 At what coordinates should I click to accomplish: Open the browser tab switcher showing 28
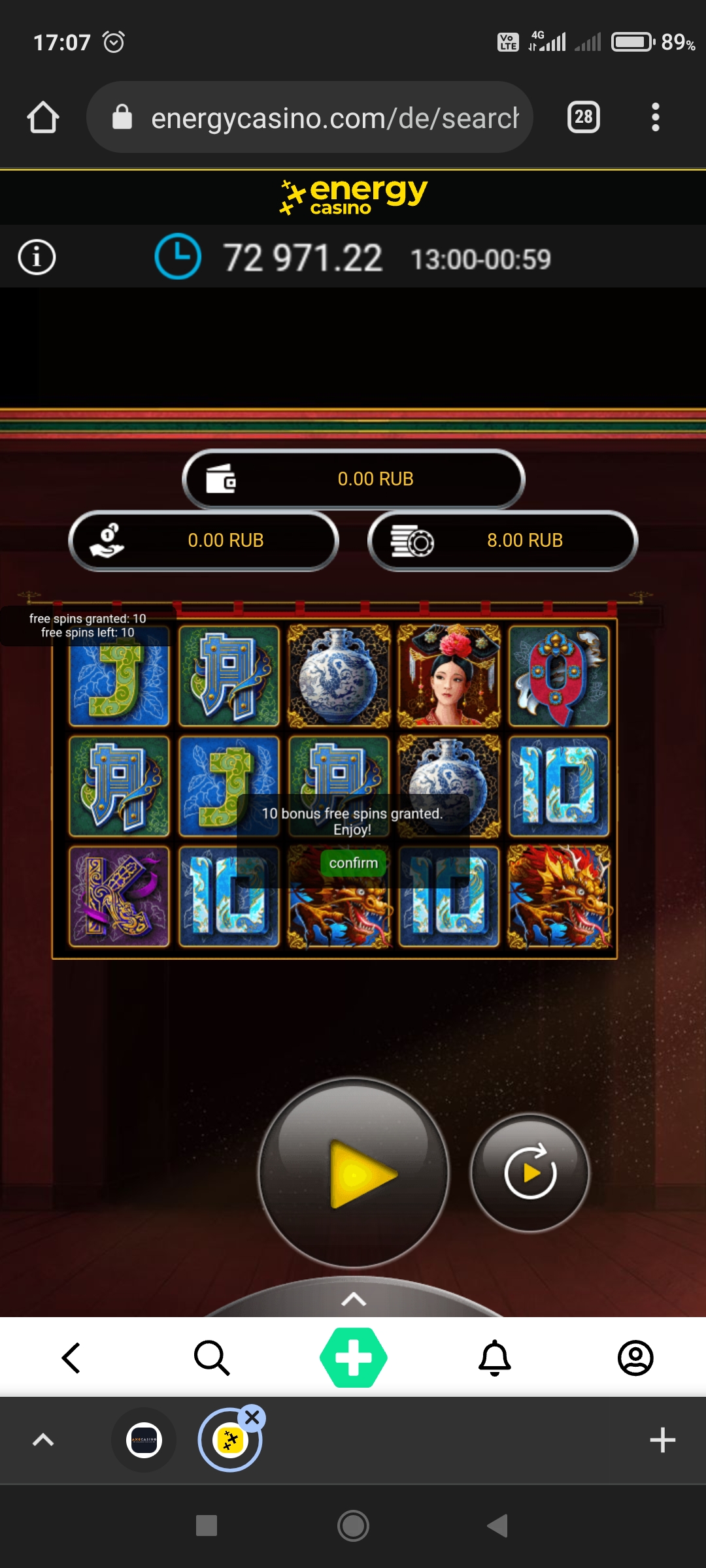pos(583,118)
